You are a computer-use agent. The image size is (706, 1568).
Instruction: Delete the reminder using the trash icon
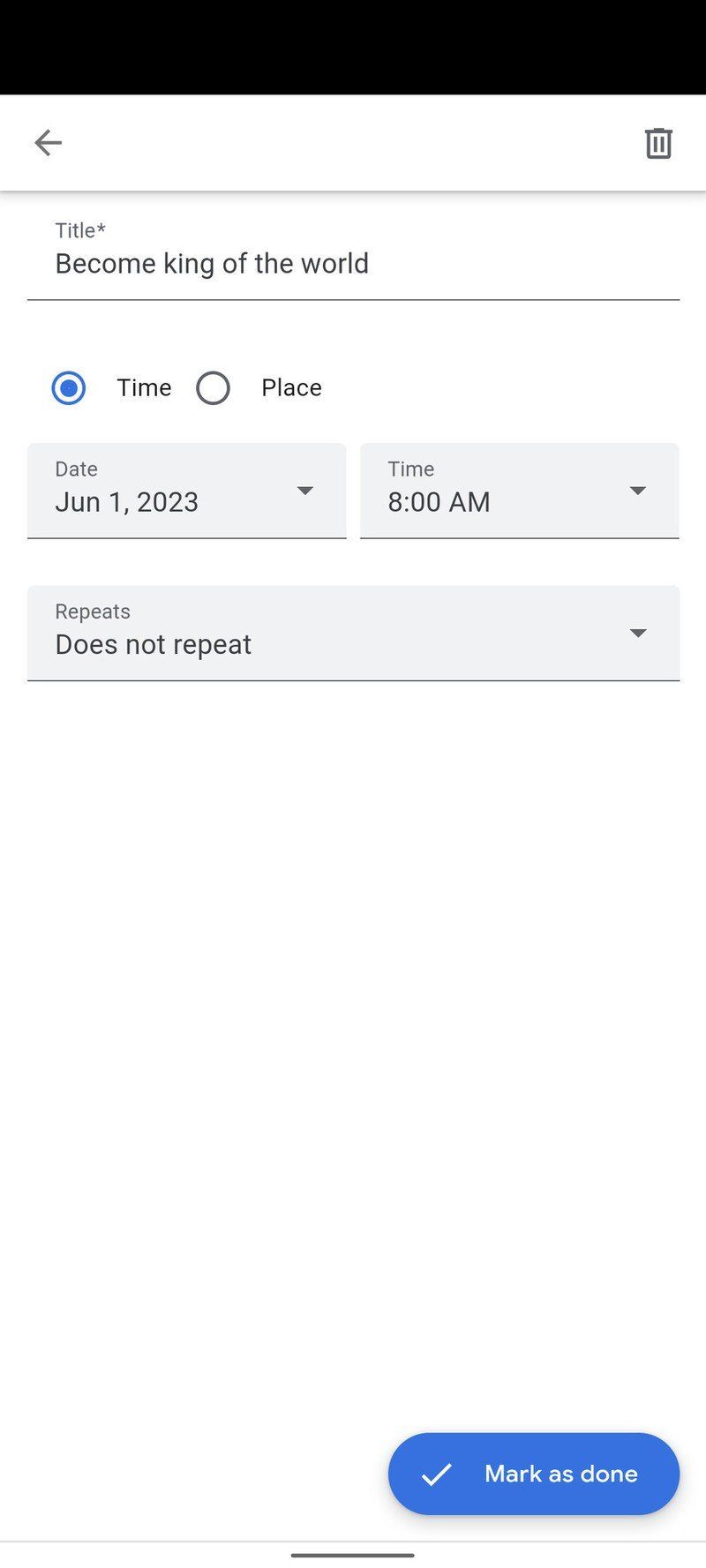pyautogui.click(x=658, y=142)
